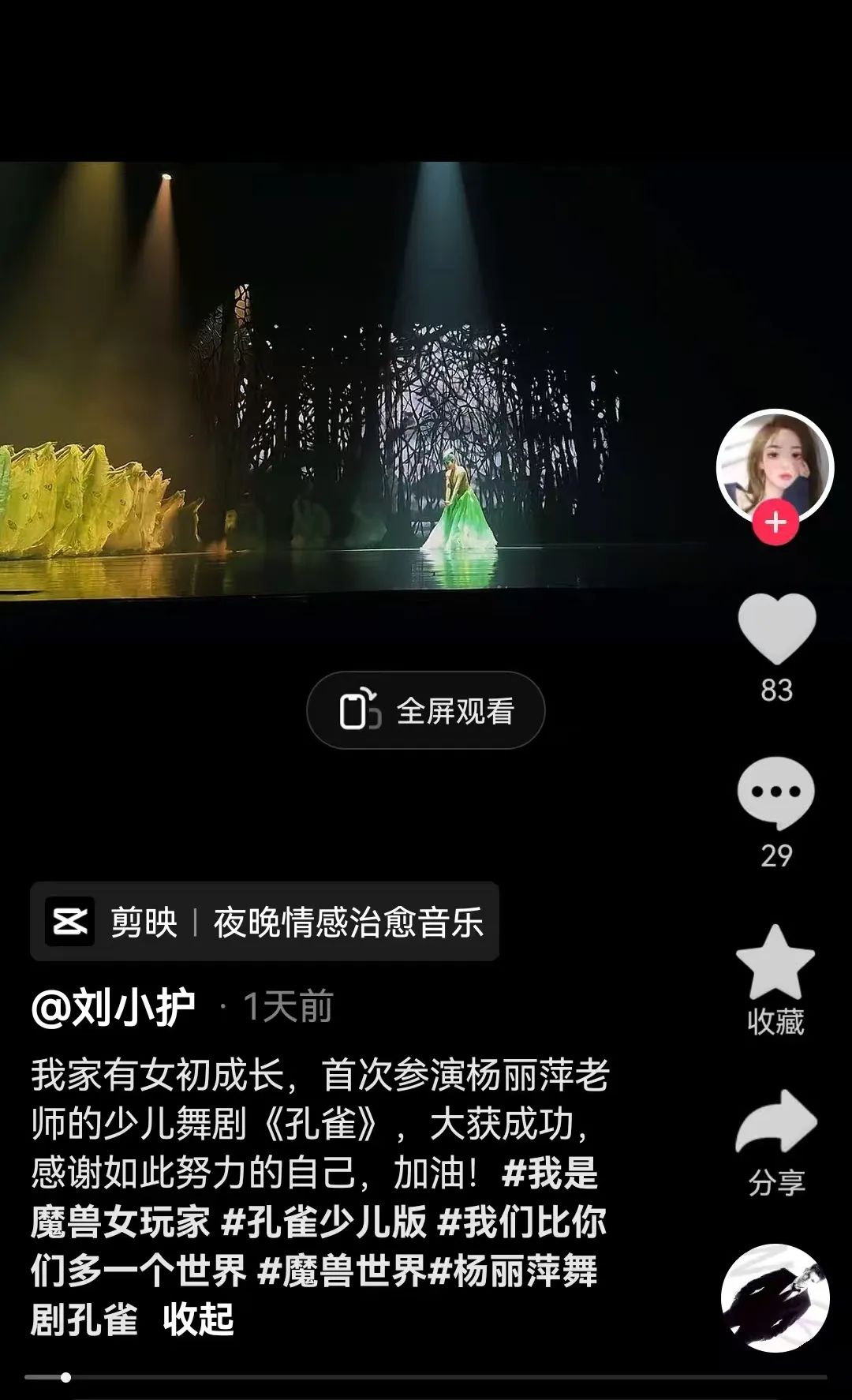Pause the dance video
This screenshot has height=1400, width=852.
coord(355,380)
